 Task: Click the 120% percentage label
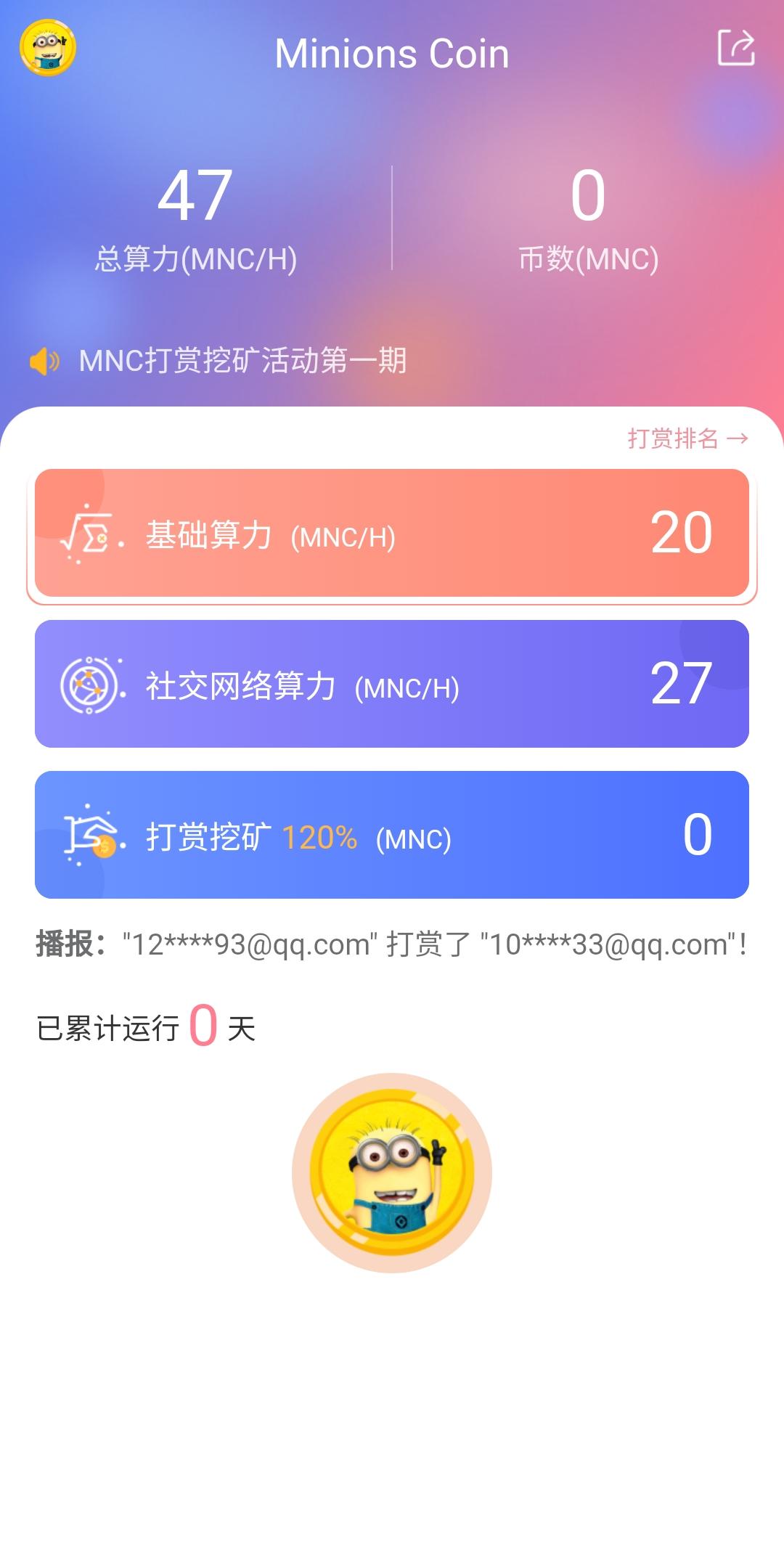(319, 839)
